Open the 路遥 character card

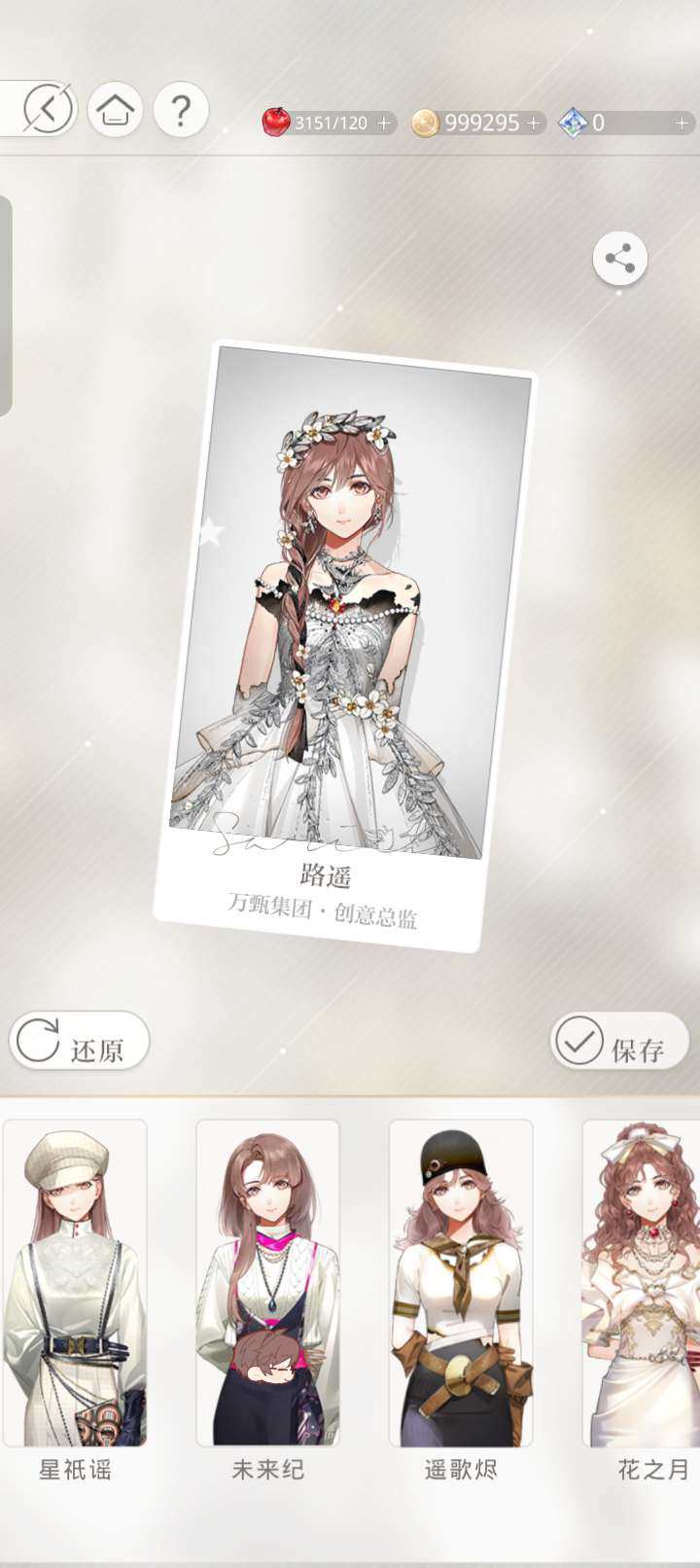345,642
